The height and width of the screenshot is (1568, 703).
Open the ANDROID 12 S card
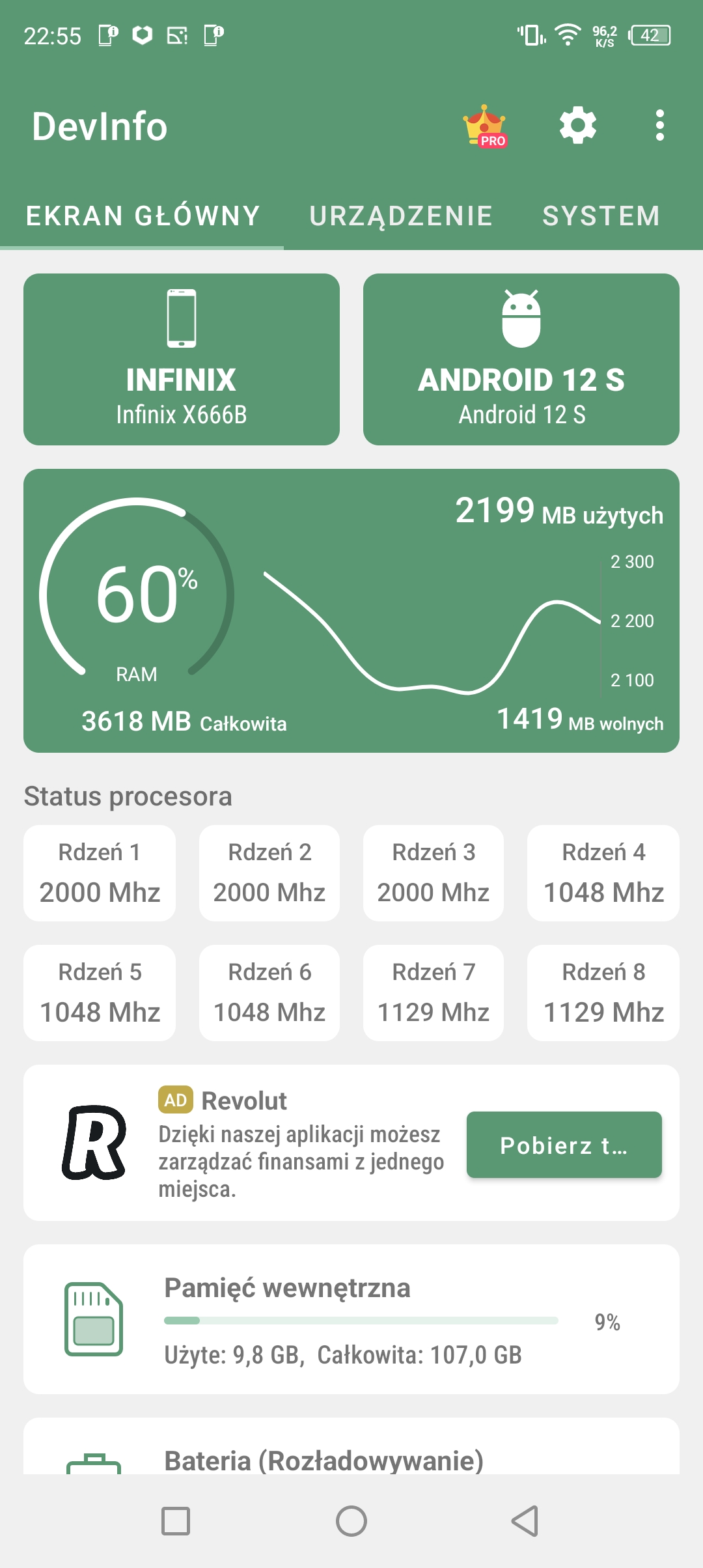click(x=521, y=359)
